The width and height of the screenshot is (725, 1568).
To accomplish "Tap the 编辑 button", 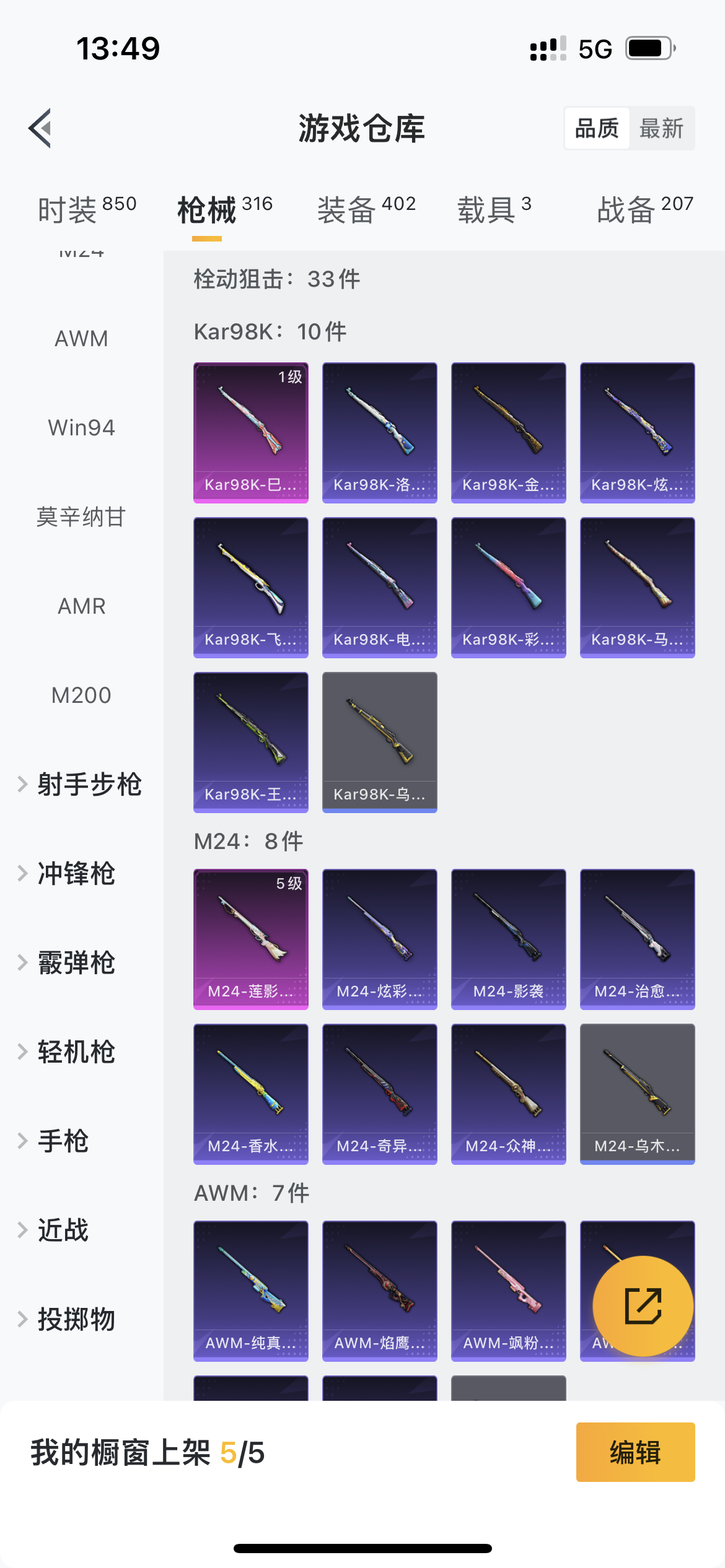I will click(635, 1452).
